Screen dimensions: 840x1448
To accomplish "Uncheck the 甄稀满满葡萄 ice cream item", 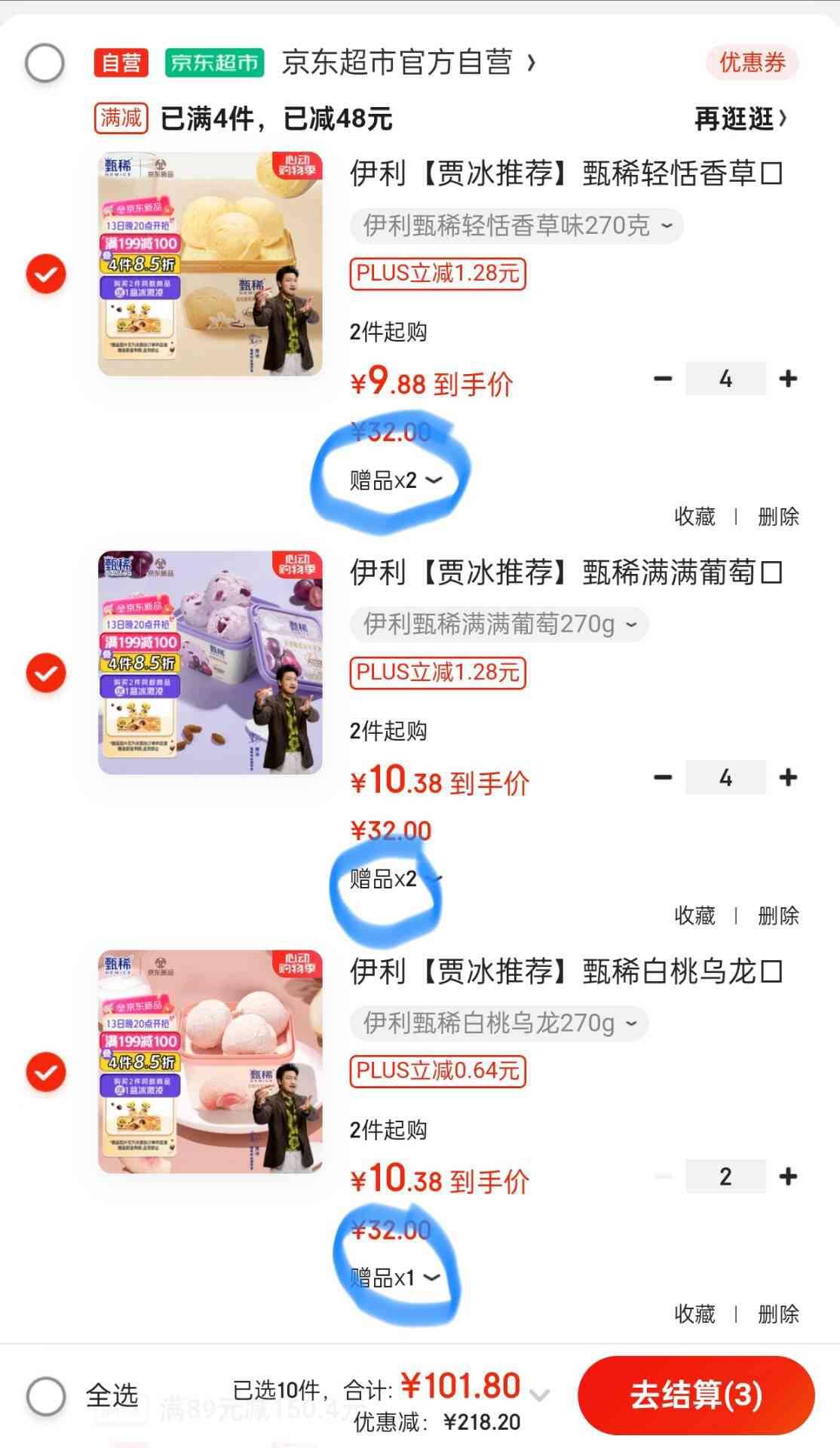I will point(46,673).
